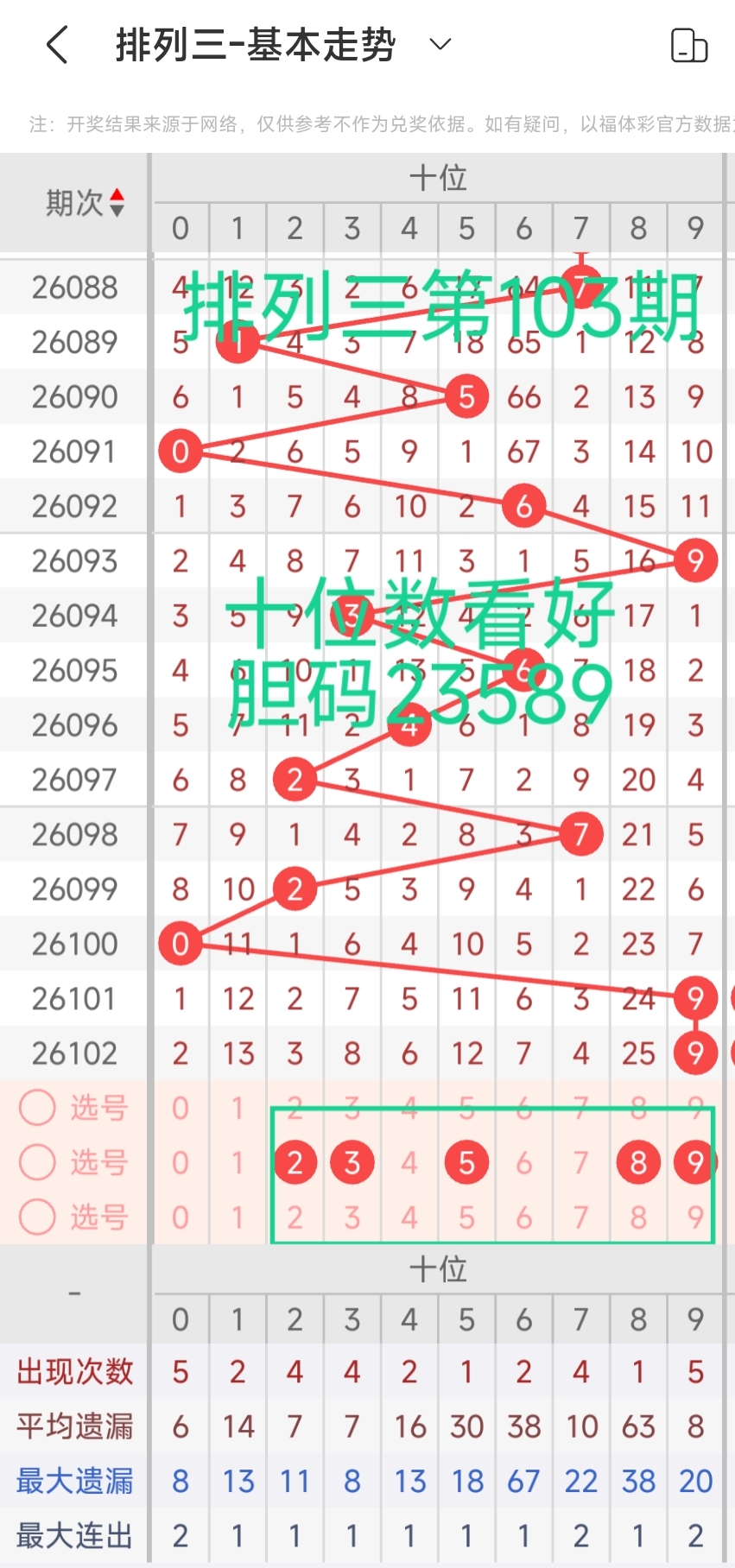The width and height of the screenshot is (735, 1568).
Task: Deselect highlighted number 9 in middle selection row
Action: click(695, 1162)
